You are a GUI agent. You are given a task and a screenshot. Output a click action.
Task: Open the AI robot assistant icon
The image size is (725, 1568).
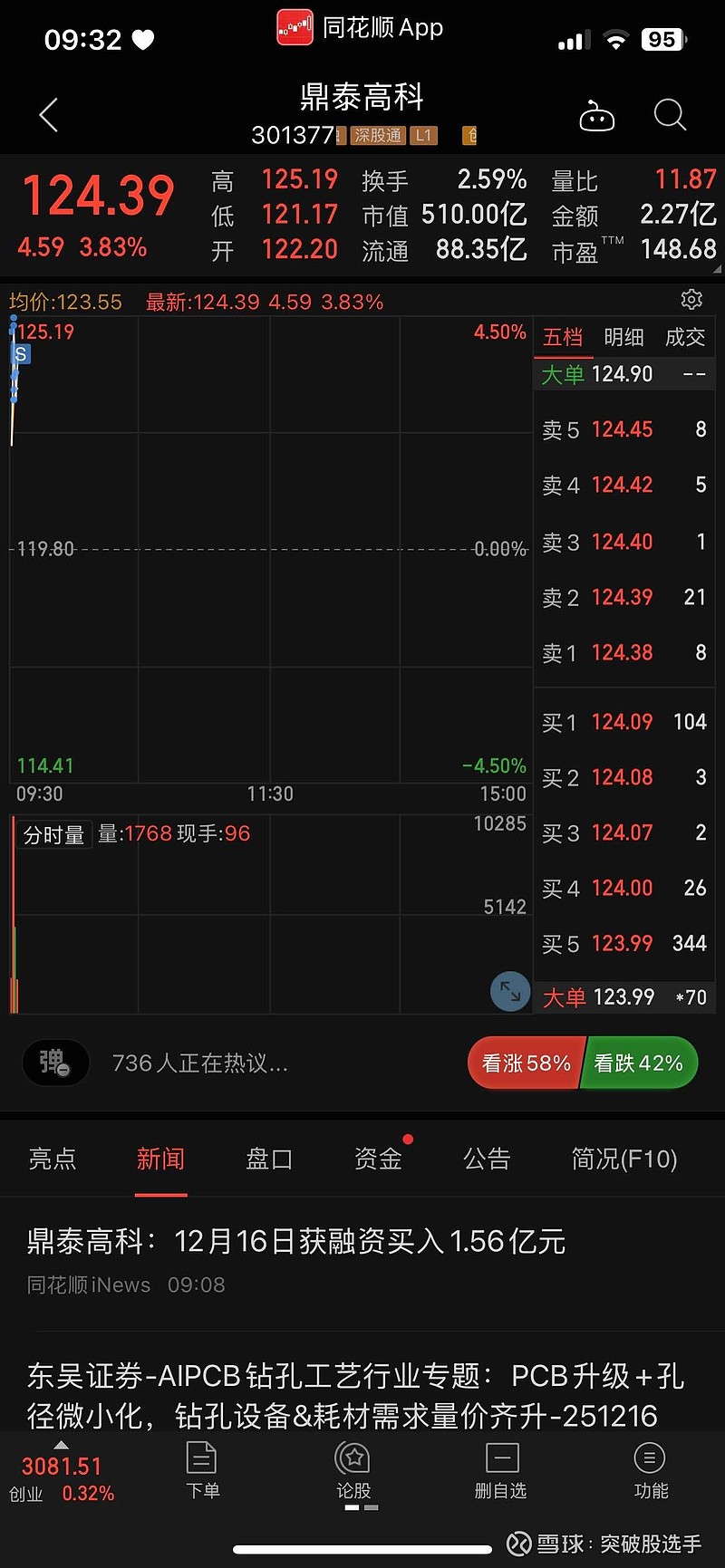[596, 116]
